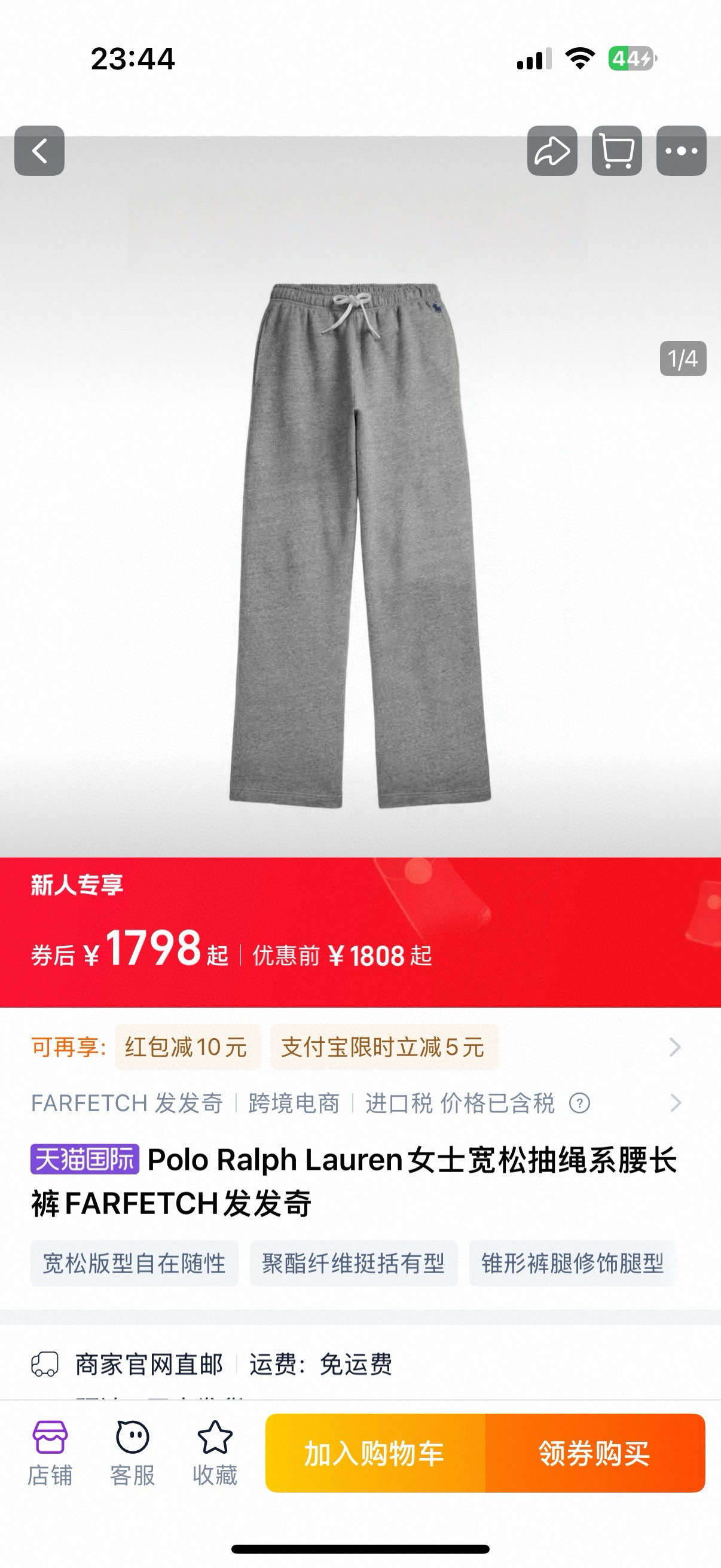The height and width of the screenshot is (1568, 721).
Task: Open the shipping info row 商家官网直邮
Action: 149,1364
